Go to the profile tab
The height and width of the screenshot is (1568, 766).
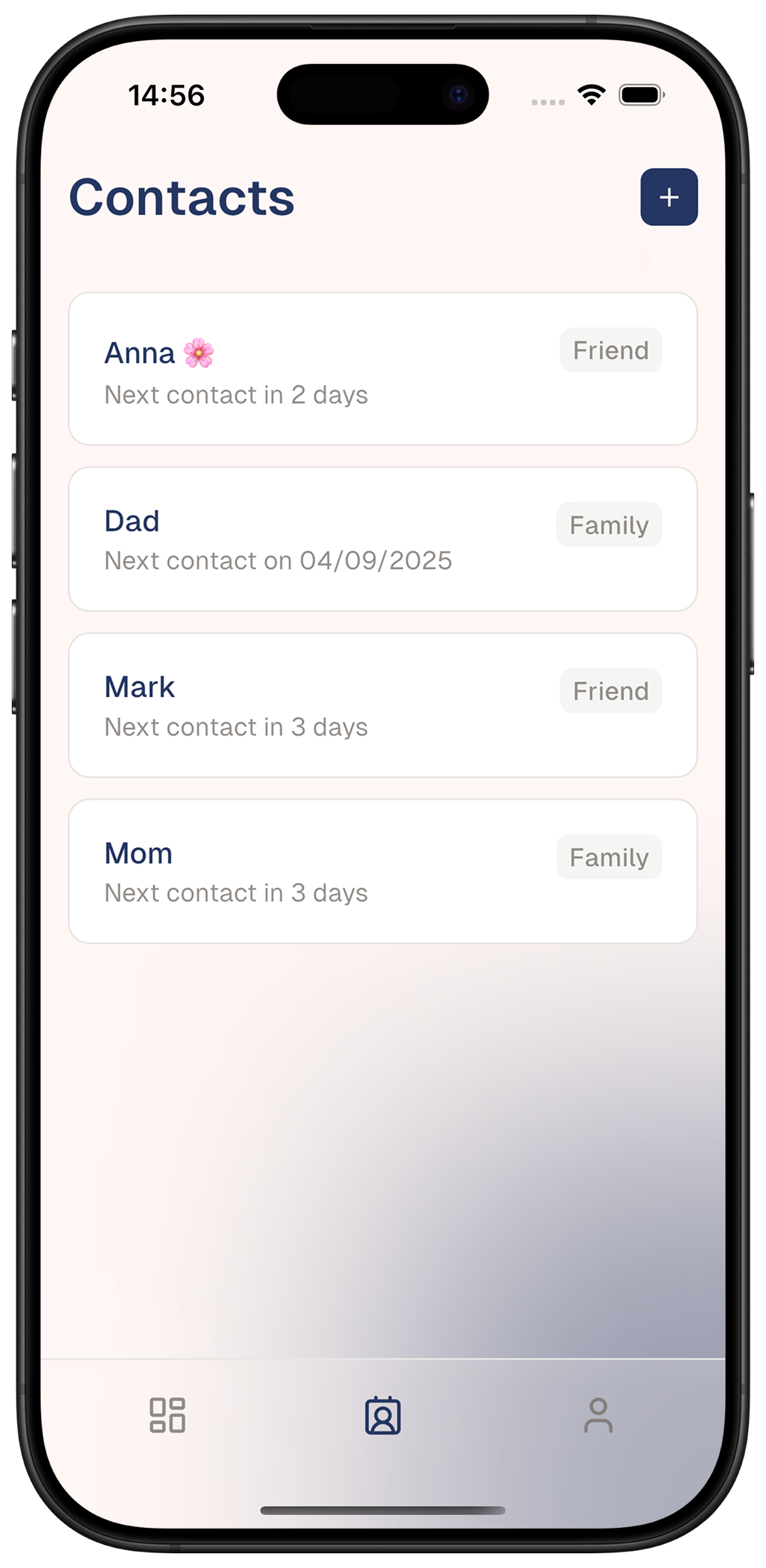(x=598, y=1415)
